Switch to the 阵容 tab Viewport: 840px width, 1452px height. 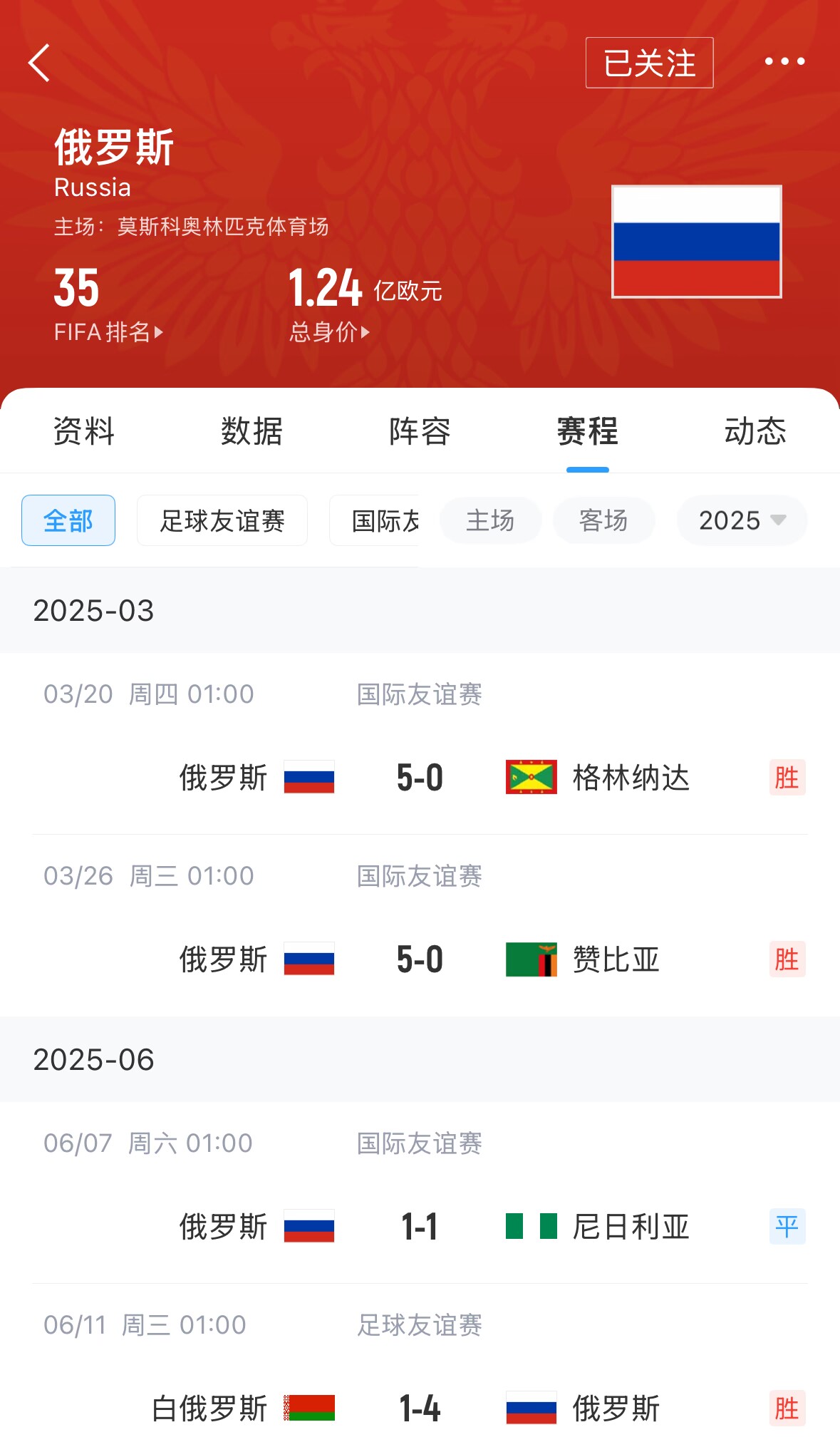coord(419,432)
